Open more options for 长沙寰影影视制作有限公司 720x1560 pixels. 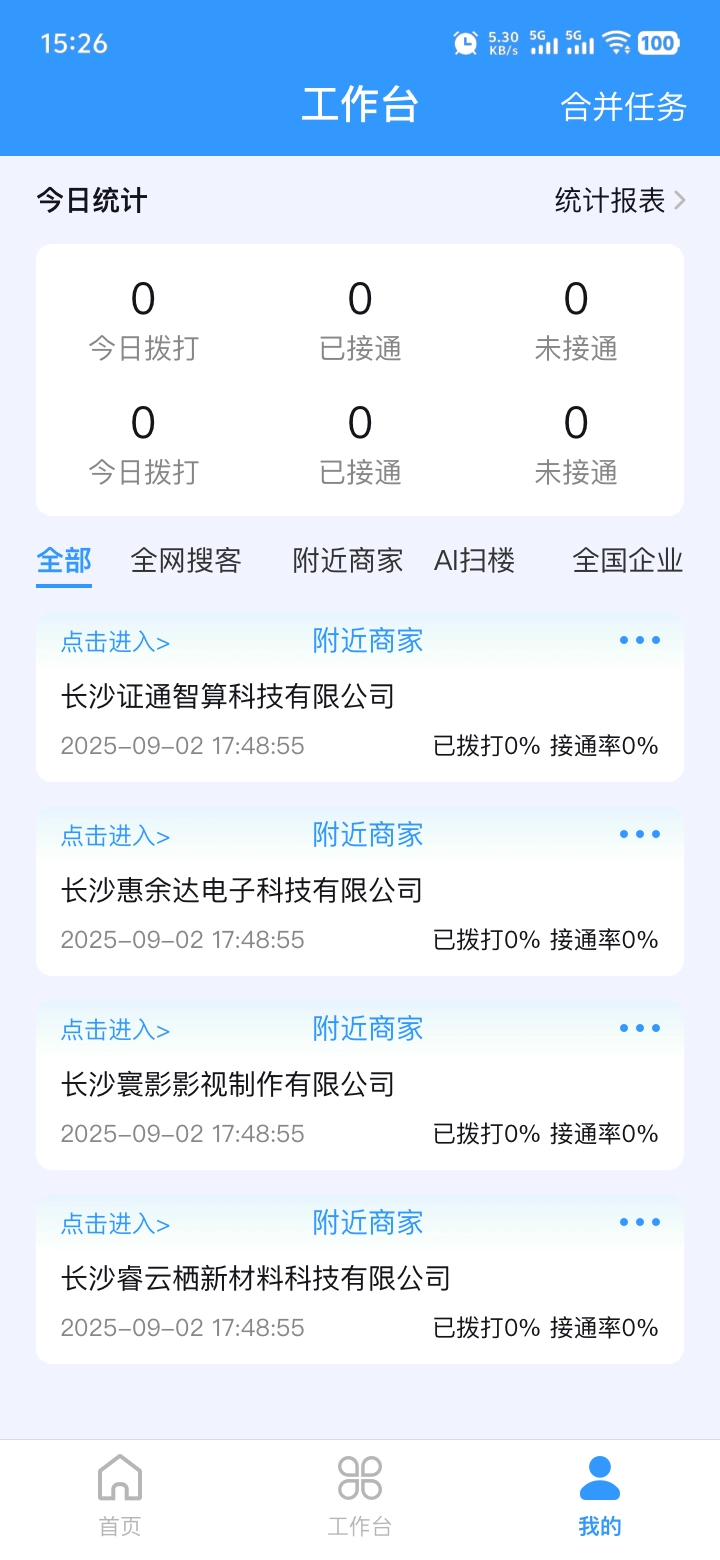640,1029
